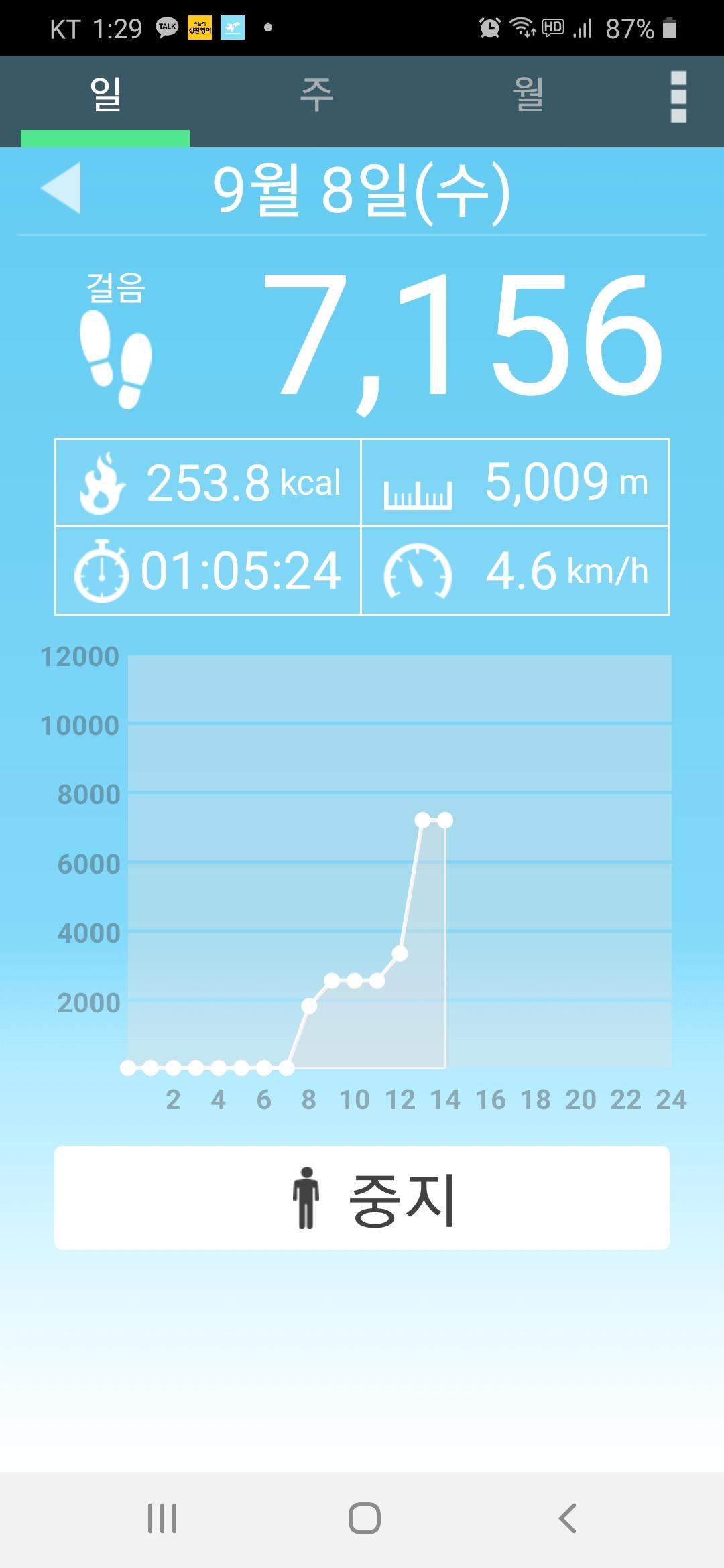Image resolution: width=724 pixels, height=1568 pixels.
Task: Go back with the system back button
Action: coord(567,1518)
